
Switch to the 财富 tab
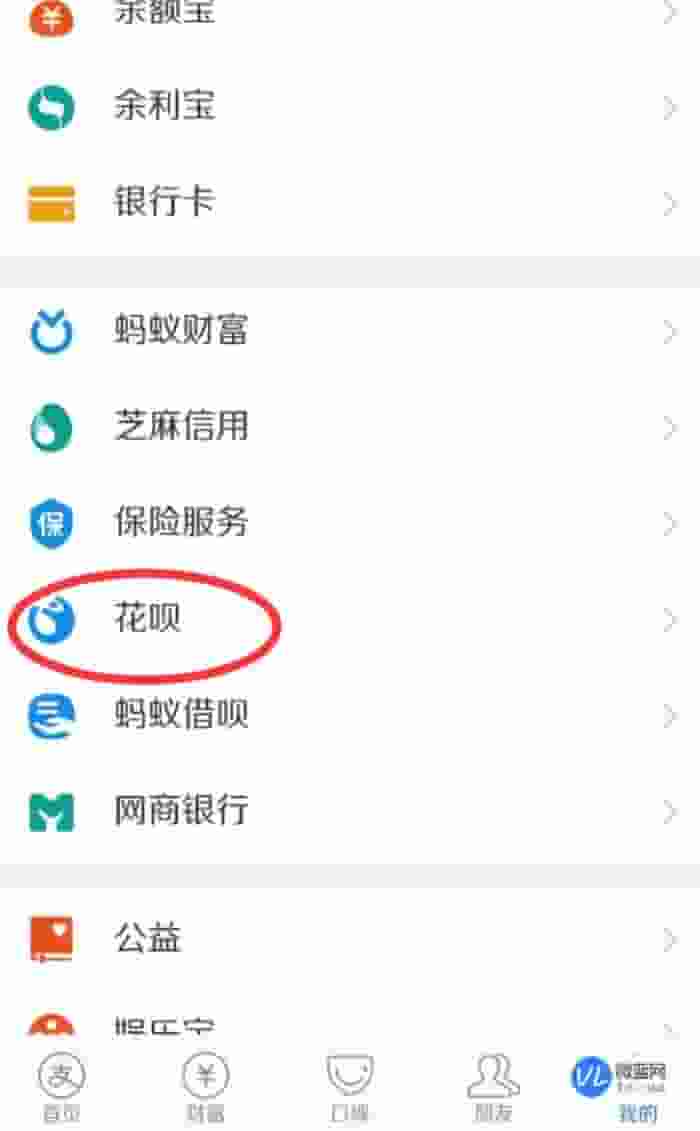tap(205, 1087)
